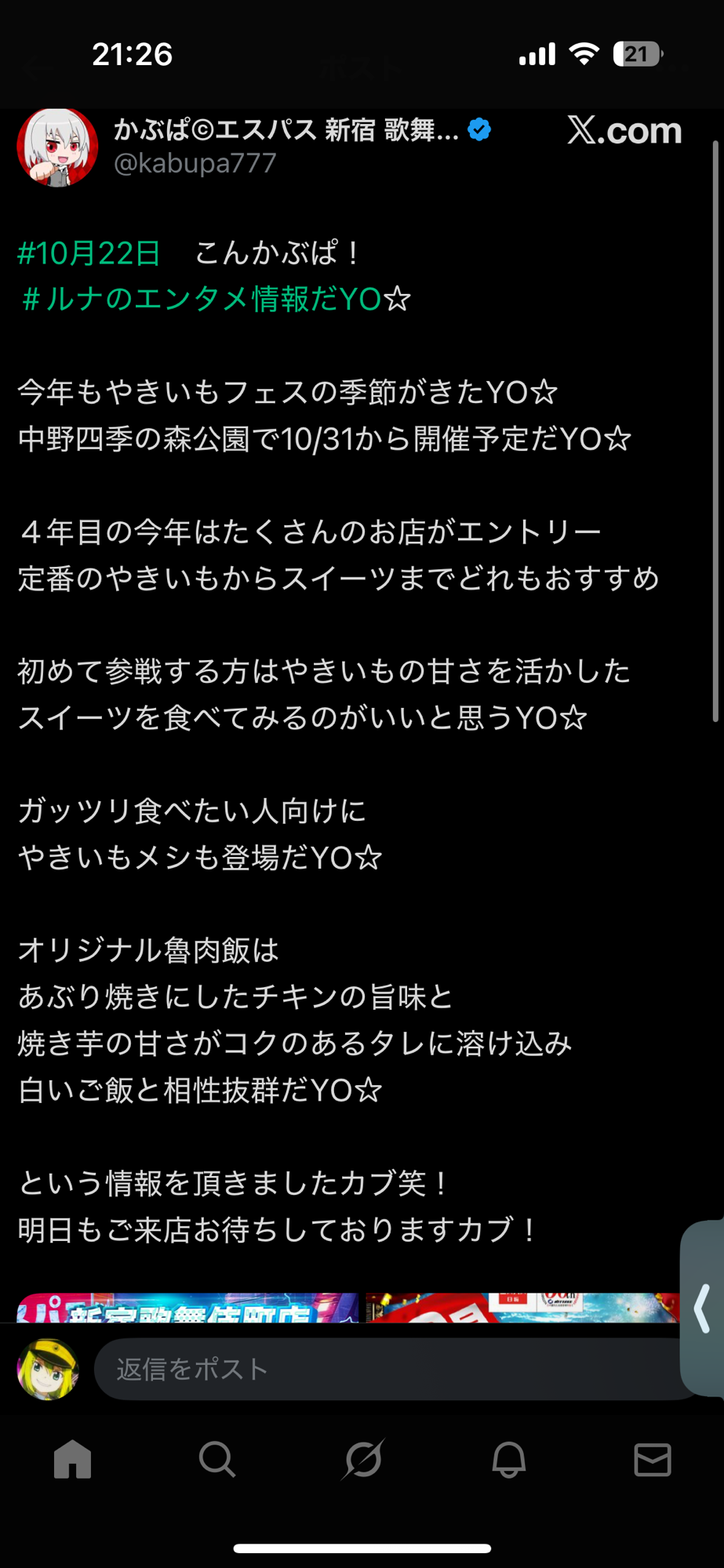Switch to the Search tab
Screen dimensions: 724x1568
coord(217,1460)
